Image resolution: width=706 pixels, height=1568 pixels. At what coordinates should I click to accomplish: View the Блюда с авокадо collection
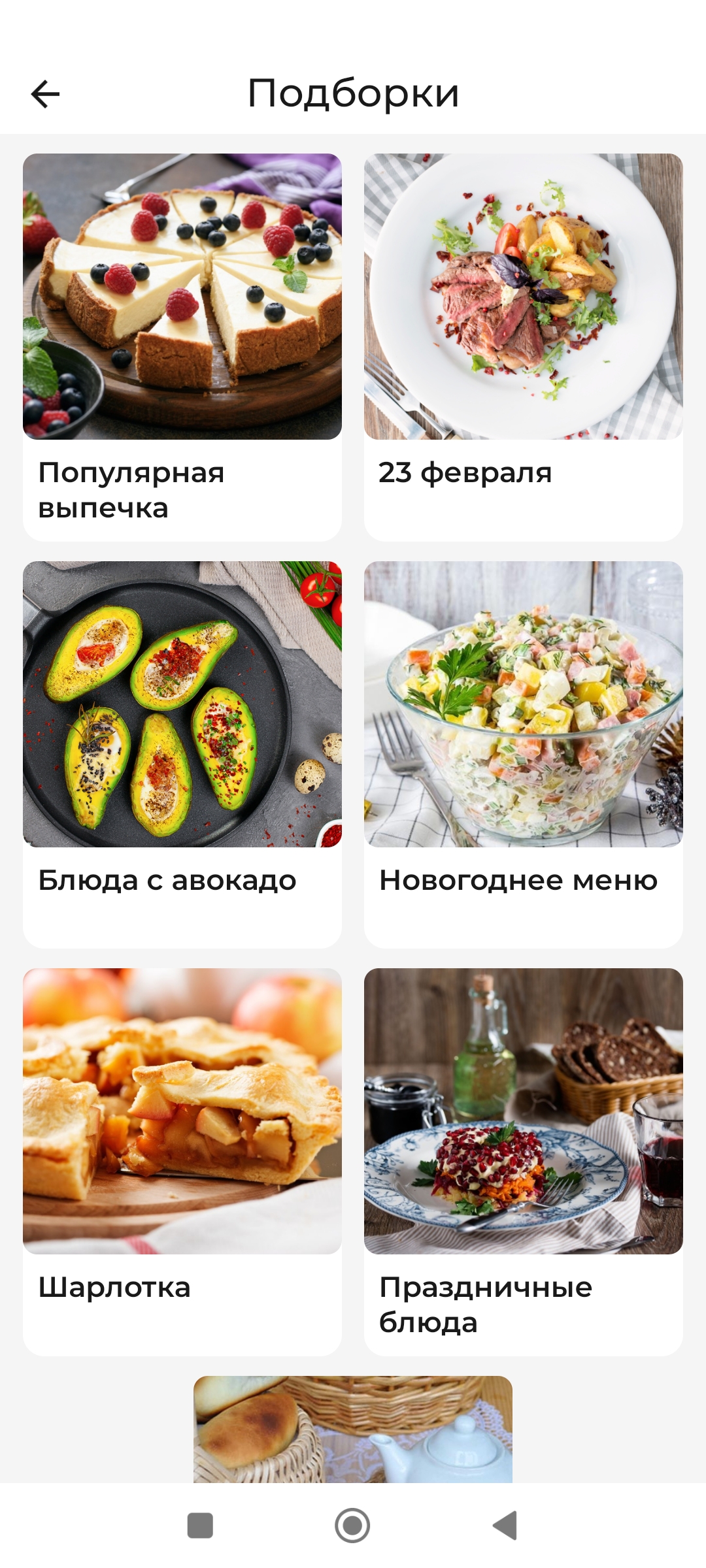coord(182,753)
